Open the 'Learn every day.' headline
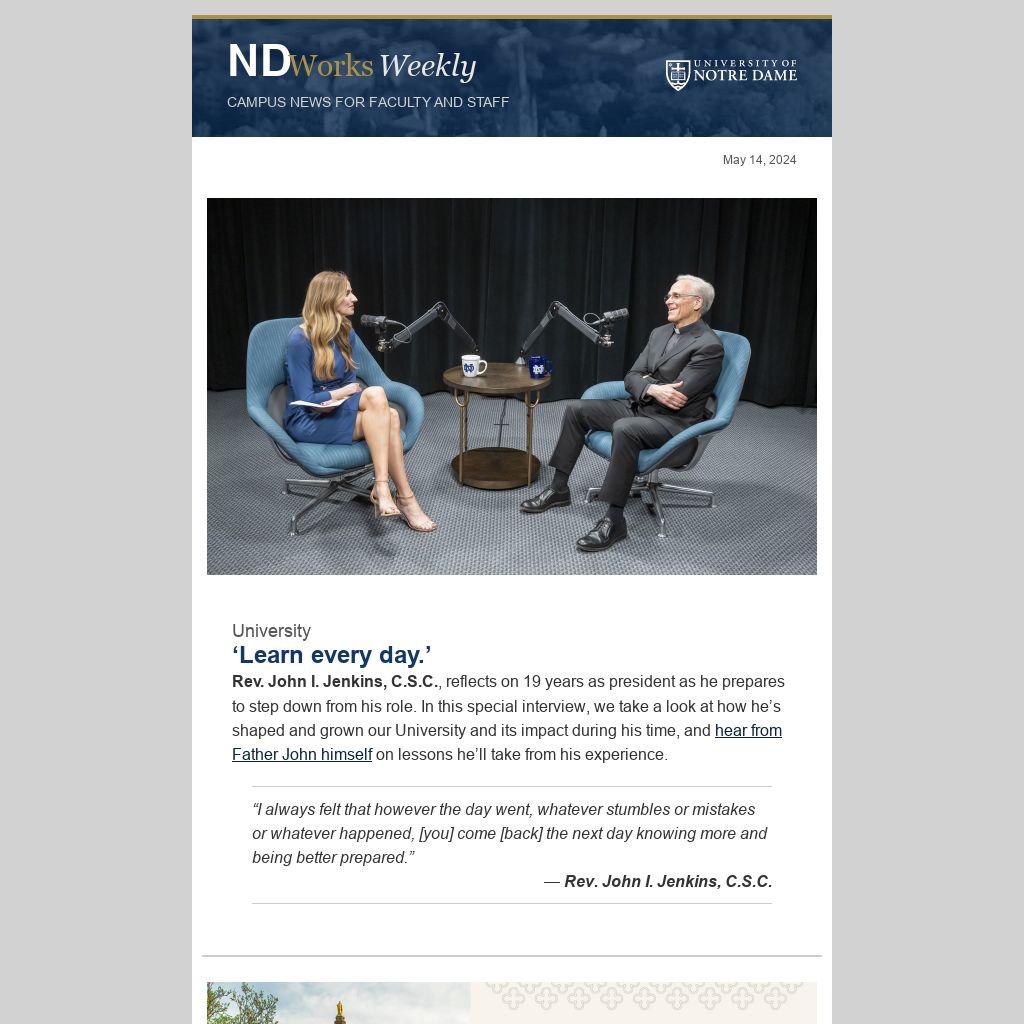Screen dimensions: 1024x1024 coord(331,655)
